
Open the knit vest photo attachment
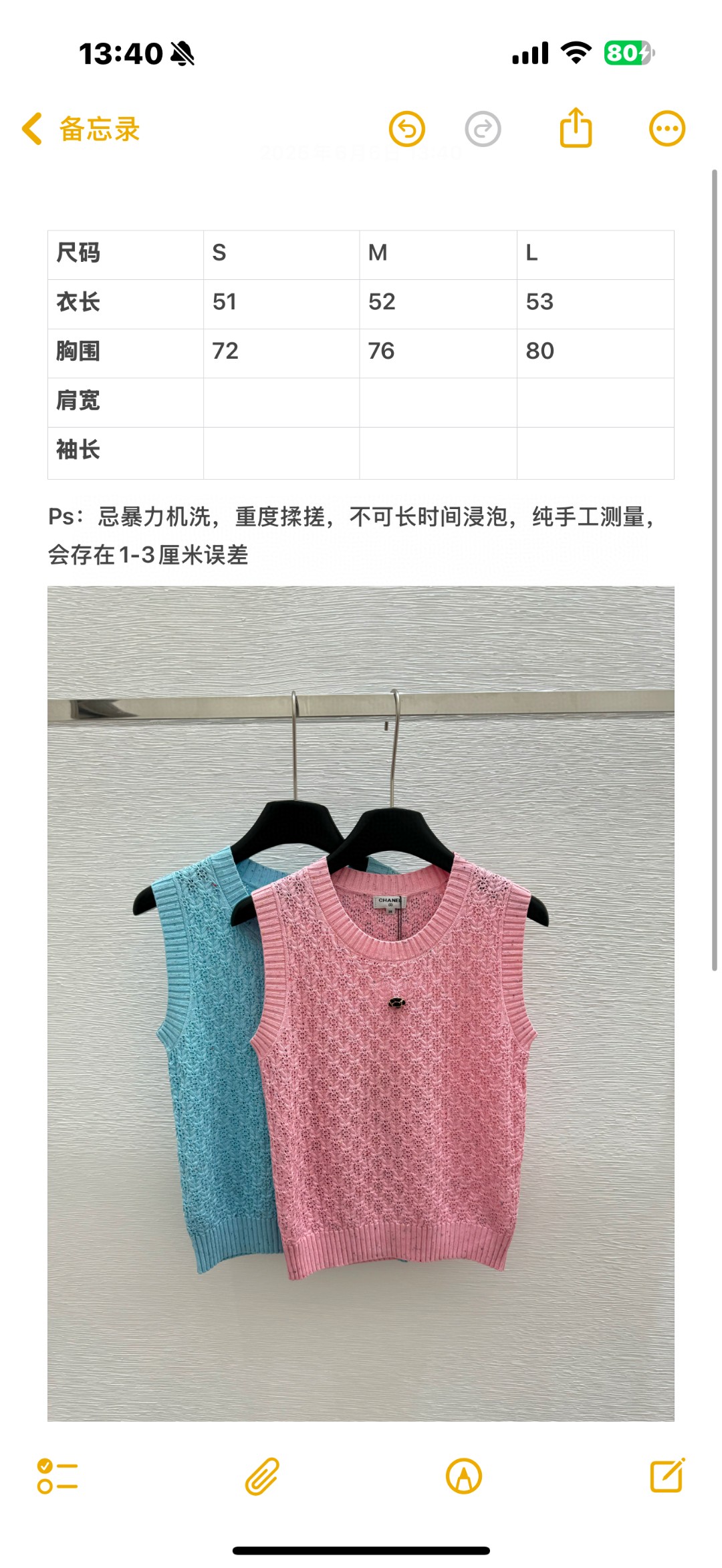(360, 1002)
